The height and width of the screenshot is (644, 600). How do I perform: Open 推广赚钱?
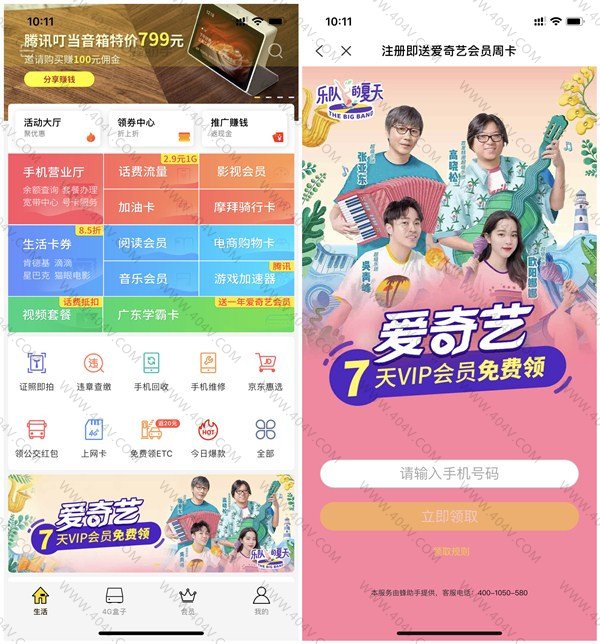pyautogui.click(x=246, y=127)
